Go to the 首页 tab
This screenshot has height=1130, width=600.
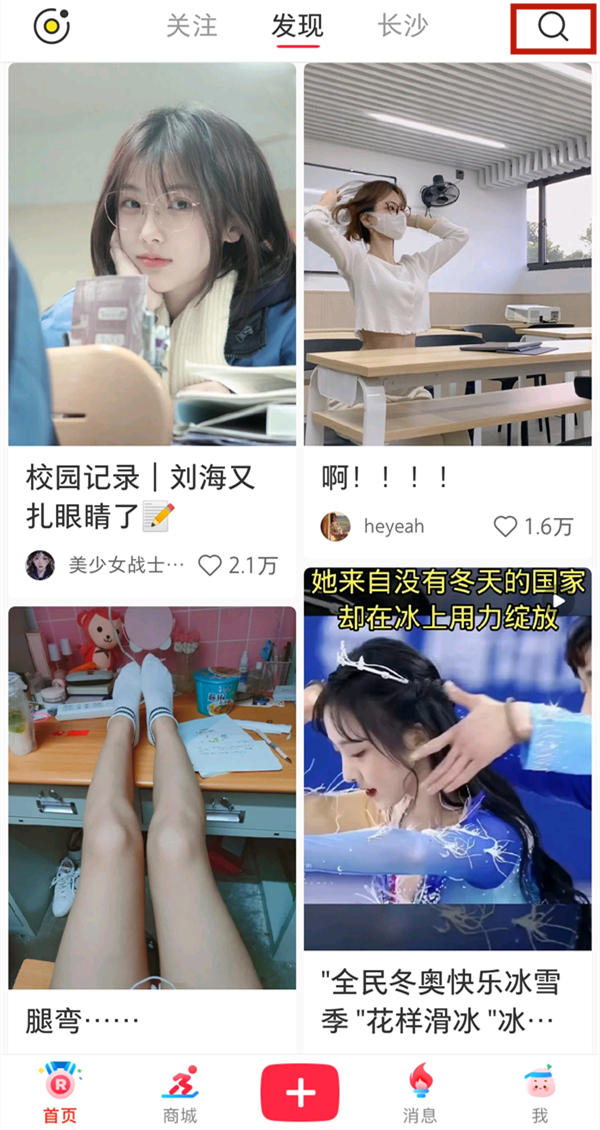click(x=60, y=1094)
